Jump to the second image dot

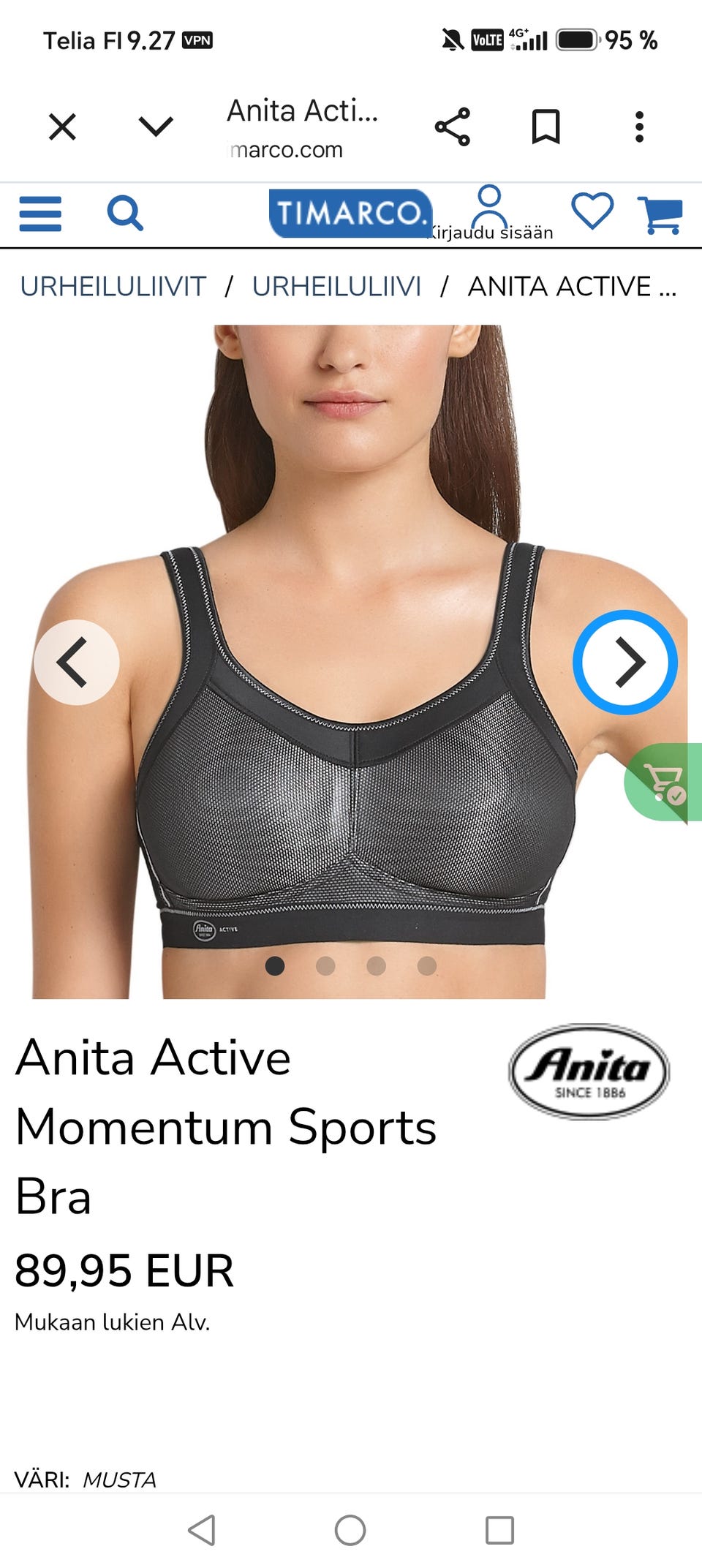[325, 966]
